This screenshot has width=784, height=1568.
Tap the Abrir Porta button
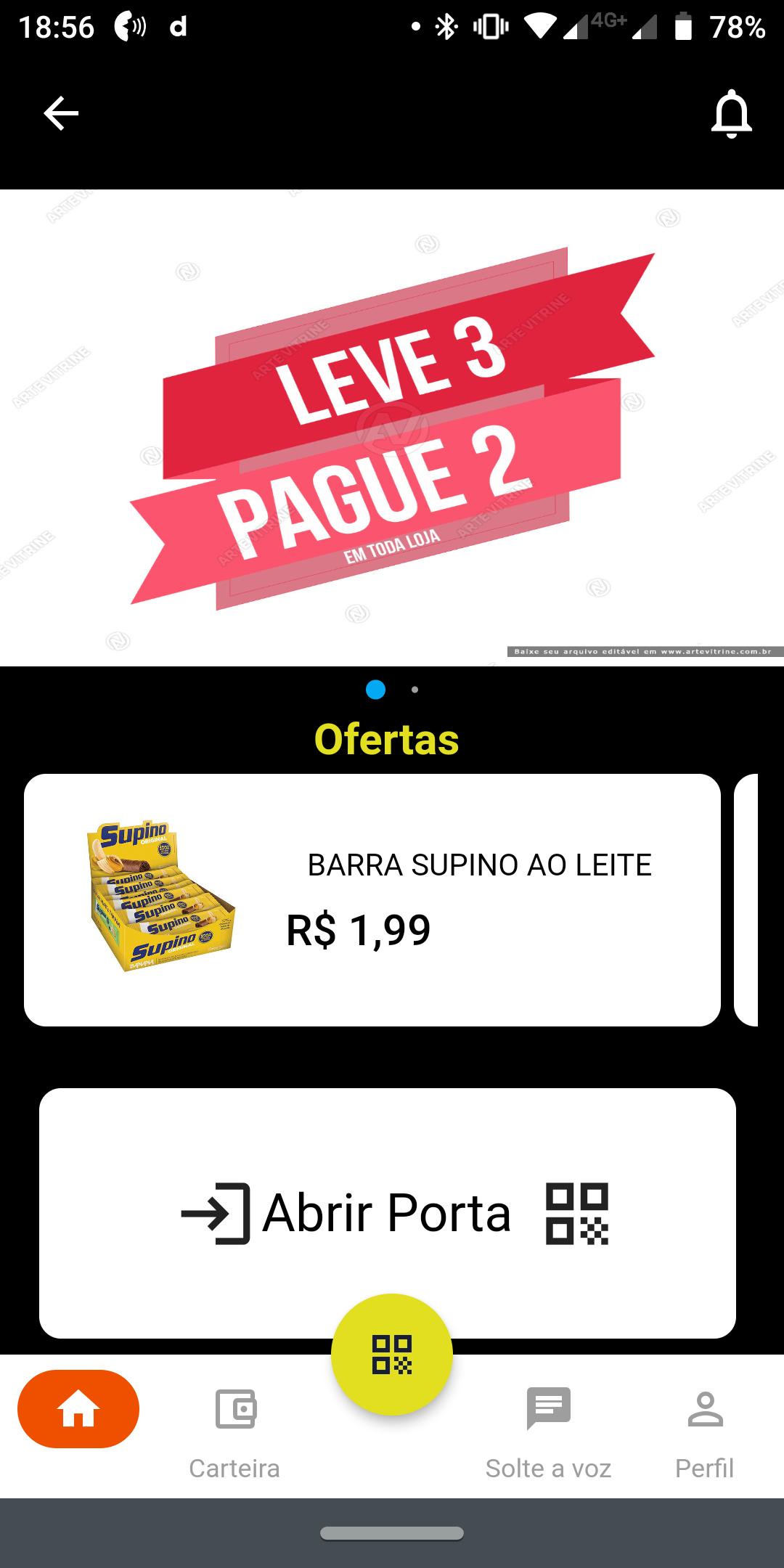pos(388,1213)
